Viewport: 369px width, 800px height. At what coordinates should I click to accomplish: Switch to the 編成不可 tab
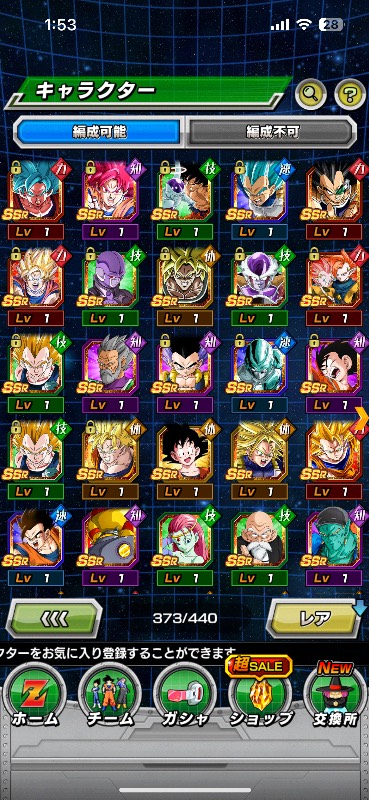pyautogui.click(x=270, y=132)
